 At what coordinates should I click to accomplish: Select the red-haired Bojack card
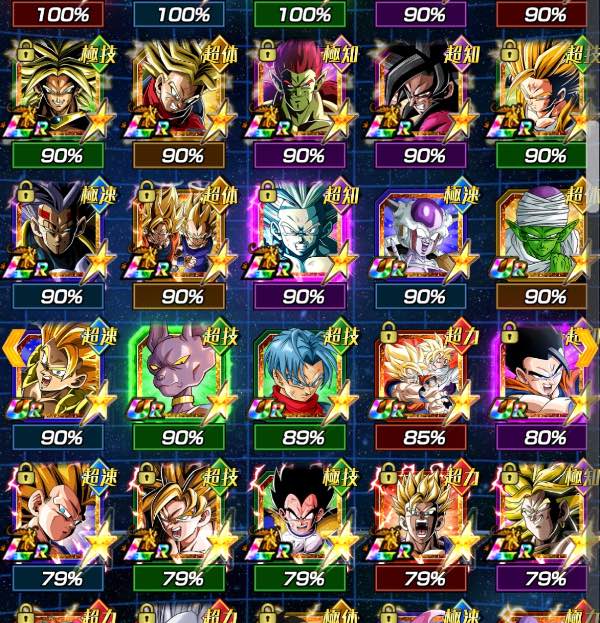(302, 92)
